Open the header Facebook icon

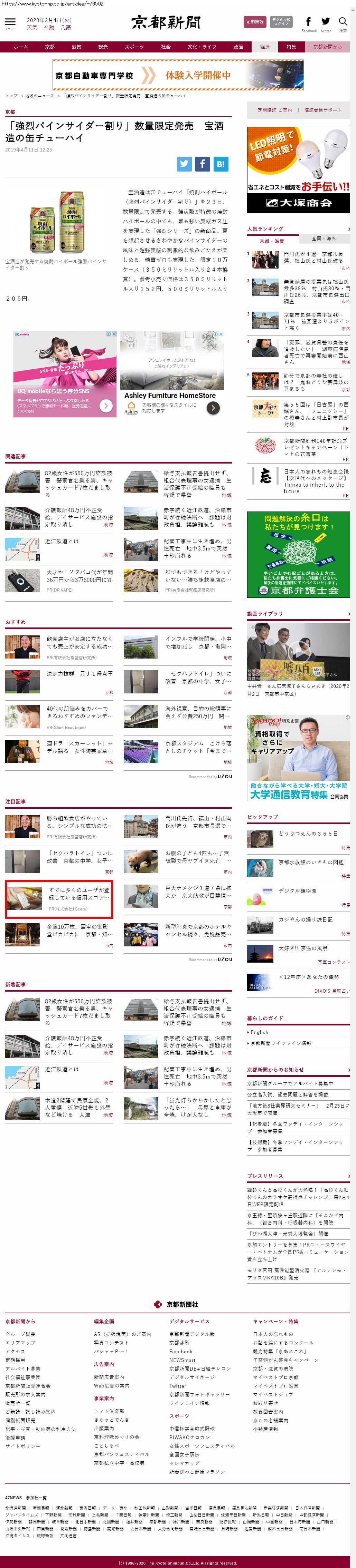(308, 21)
